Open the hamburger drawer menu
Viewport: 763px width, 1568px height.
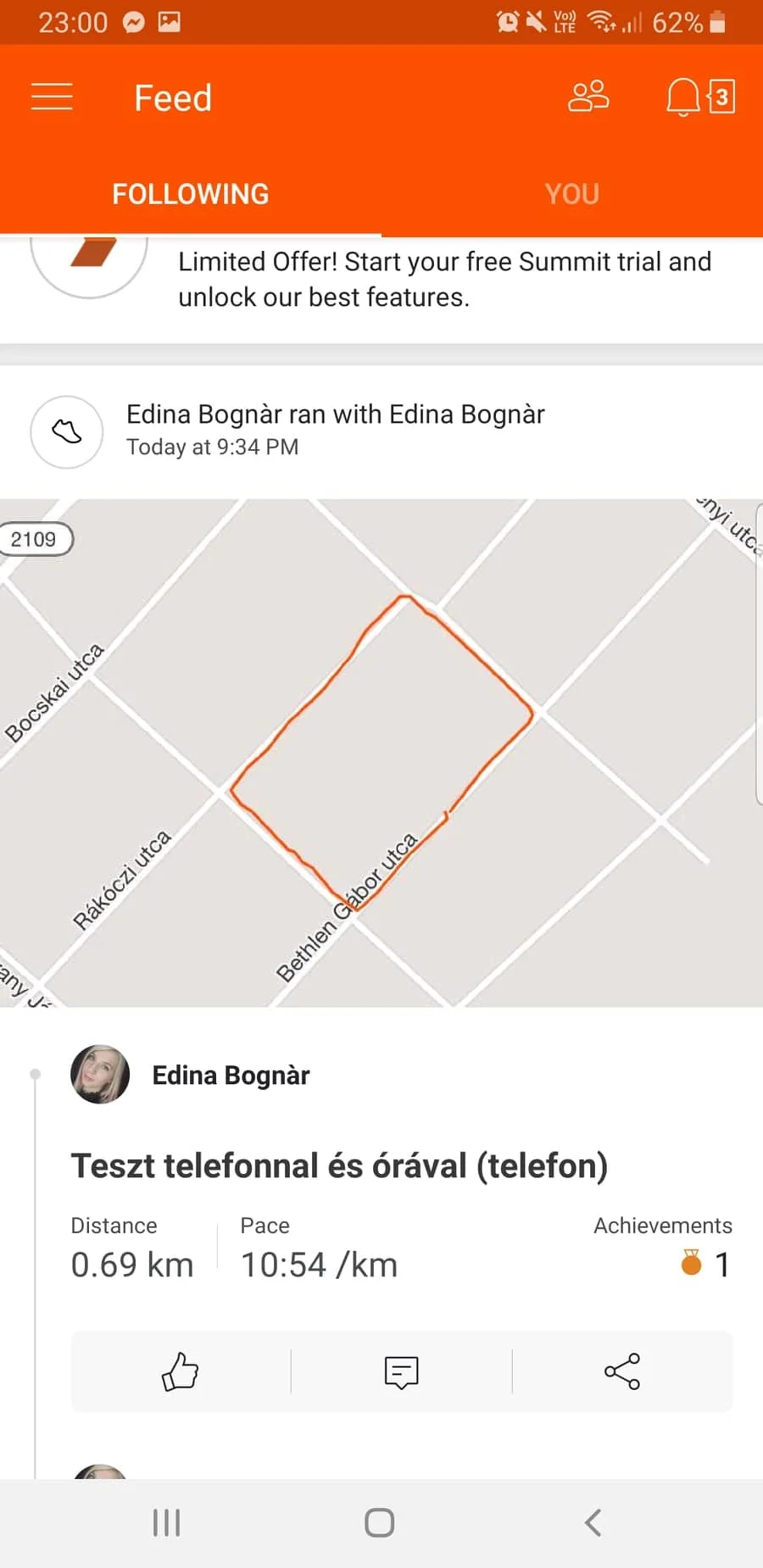click(52, 97)
